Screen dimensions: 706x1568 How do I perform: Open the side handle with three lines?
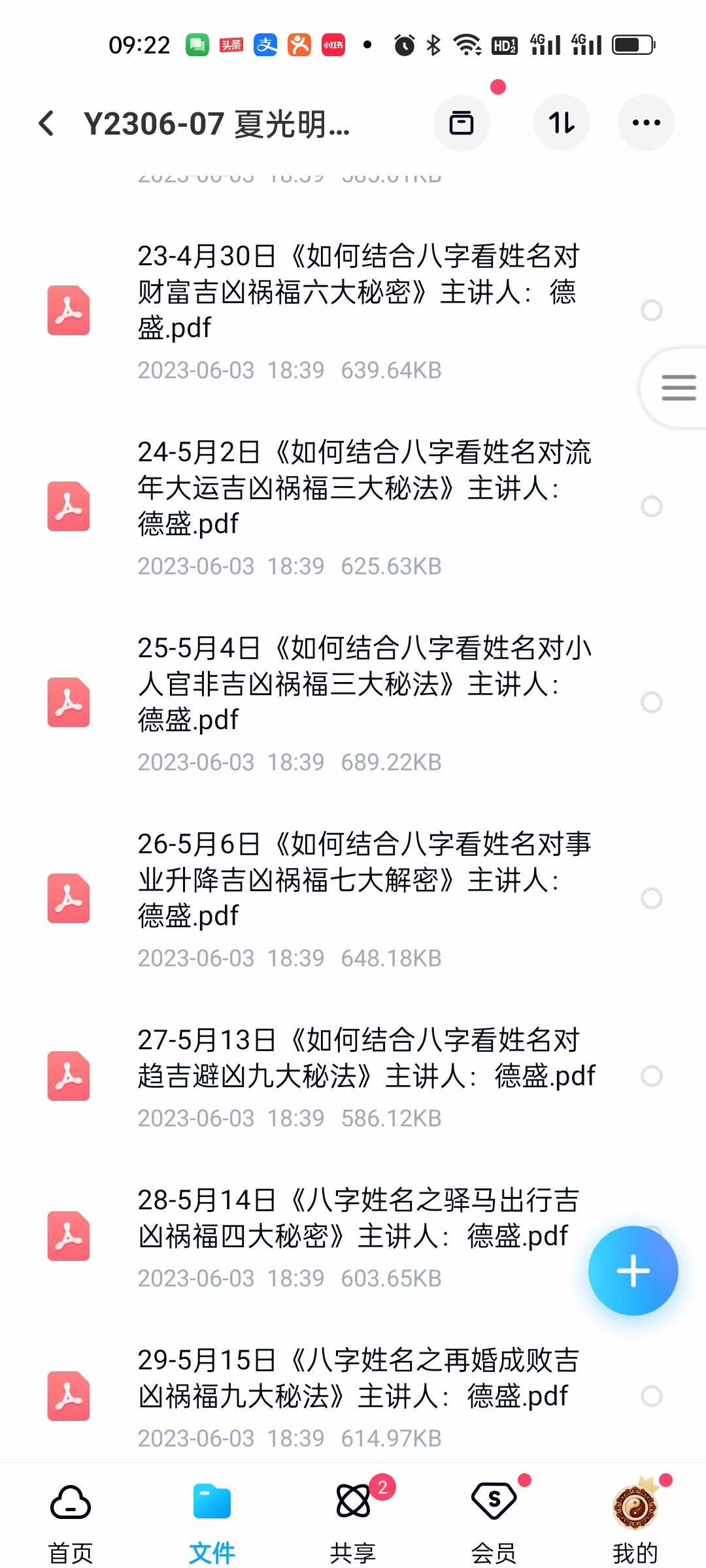tap(678, 387)
